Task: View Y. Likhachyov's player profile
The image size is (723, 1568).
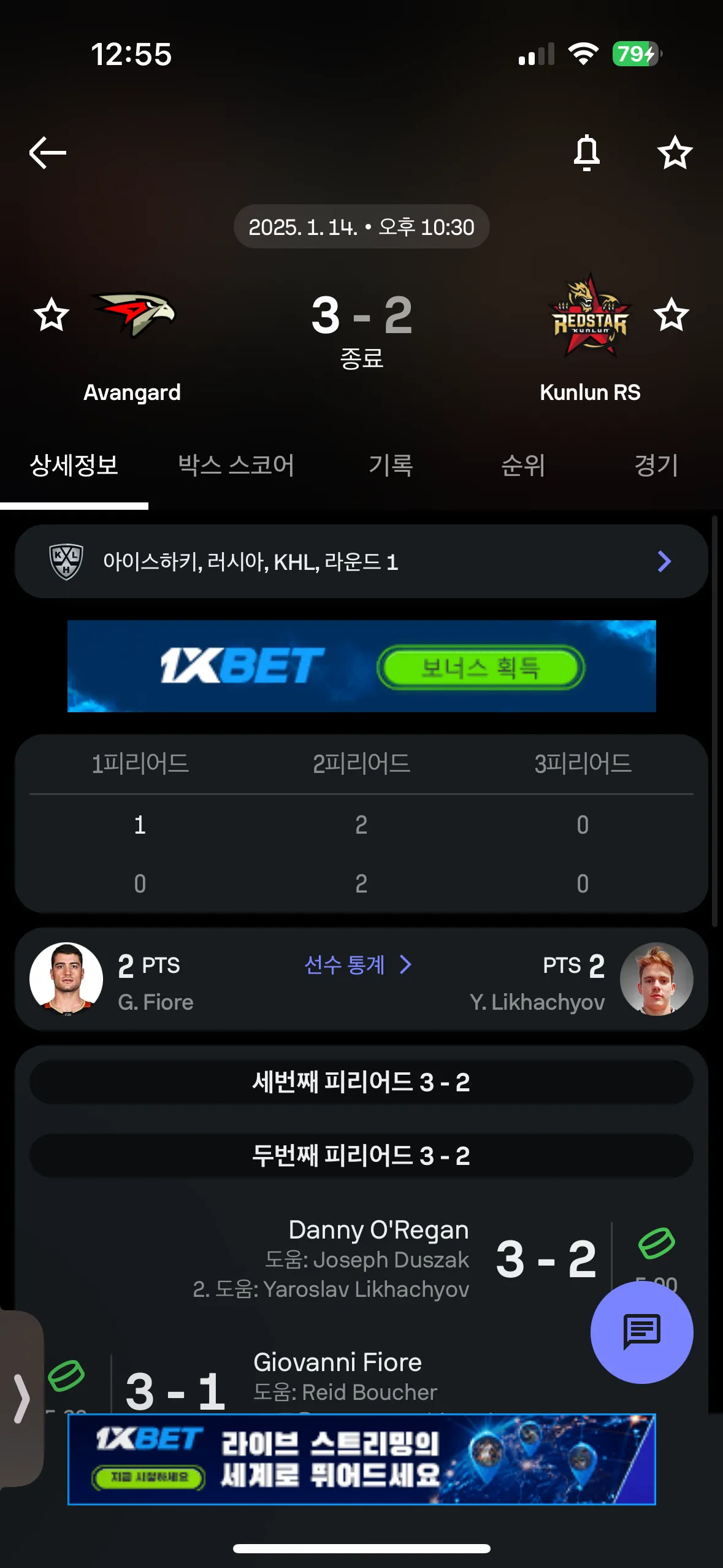Action: click(656, 979)
